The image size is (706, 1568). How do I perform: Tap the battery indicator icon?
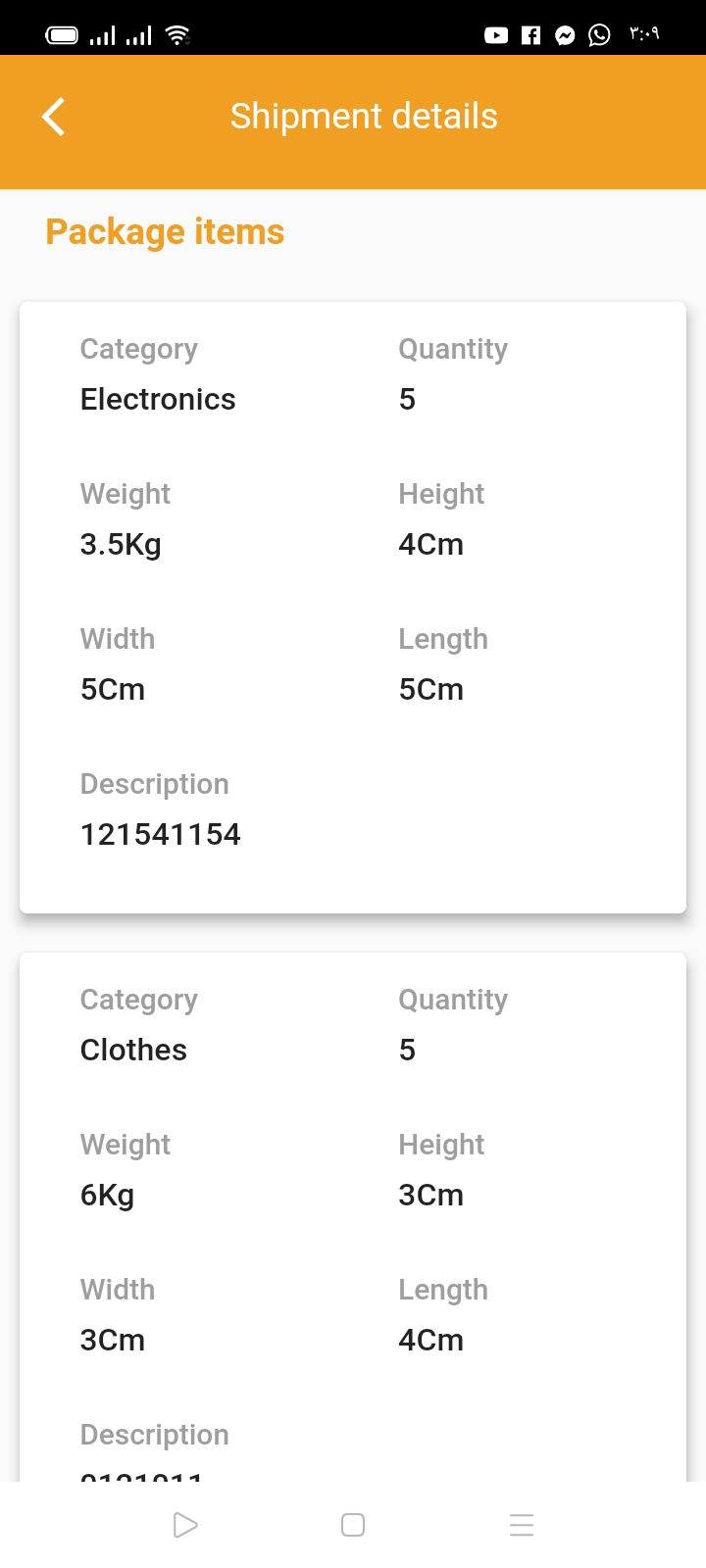[x=62, y=33]
